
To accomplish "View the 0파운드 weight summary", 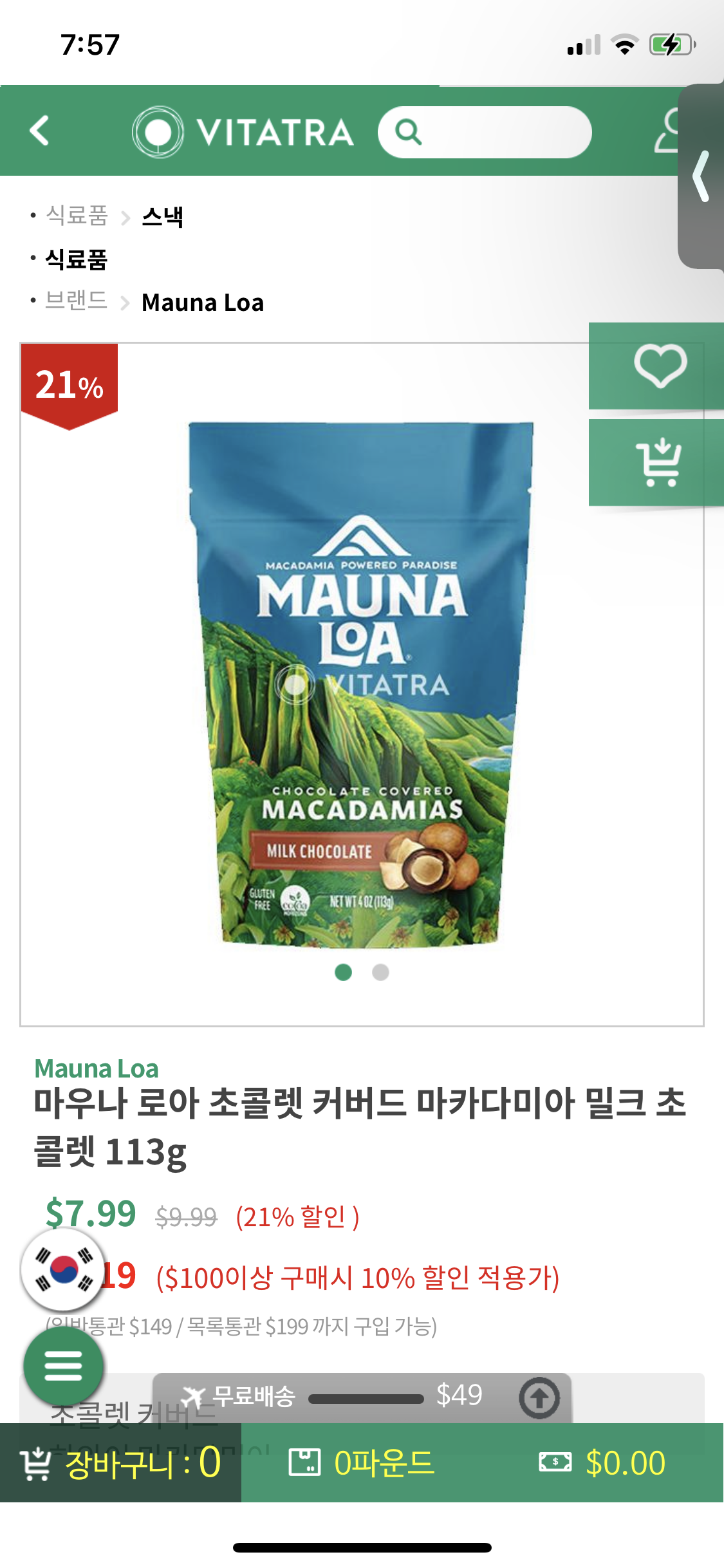I will [x=362, y=1462].
